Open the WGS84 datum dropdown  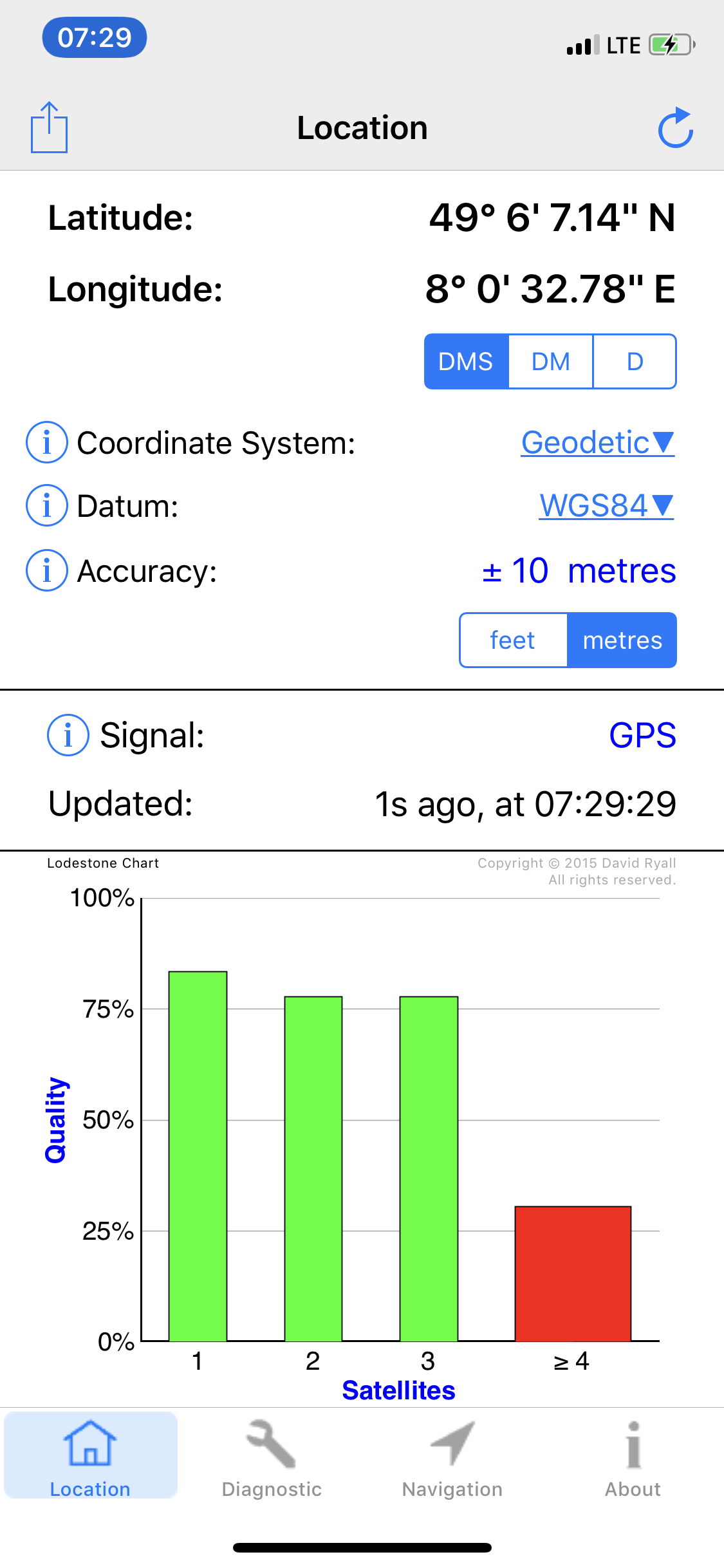coord(606,505)
